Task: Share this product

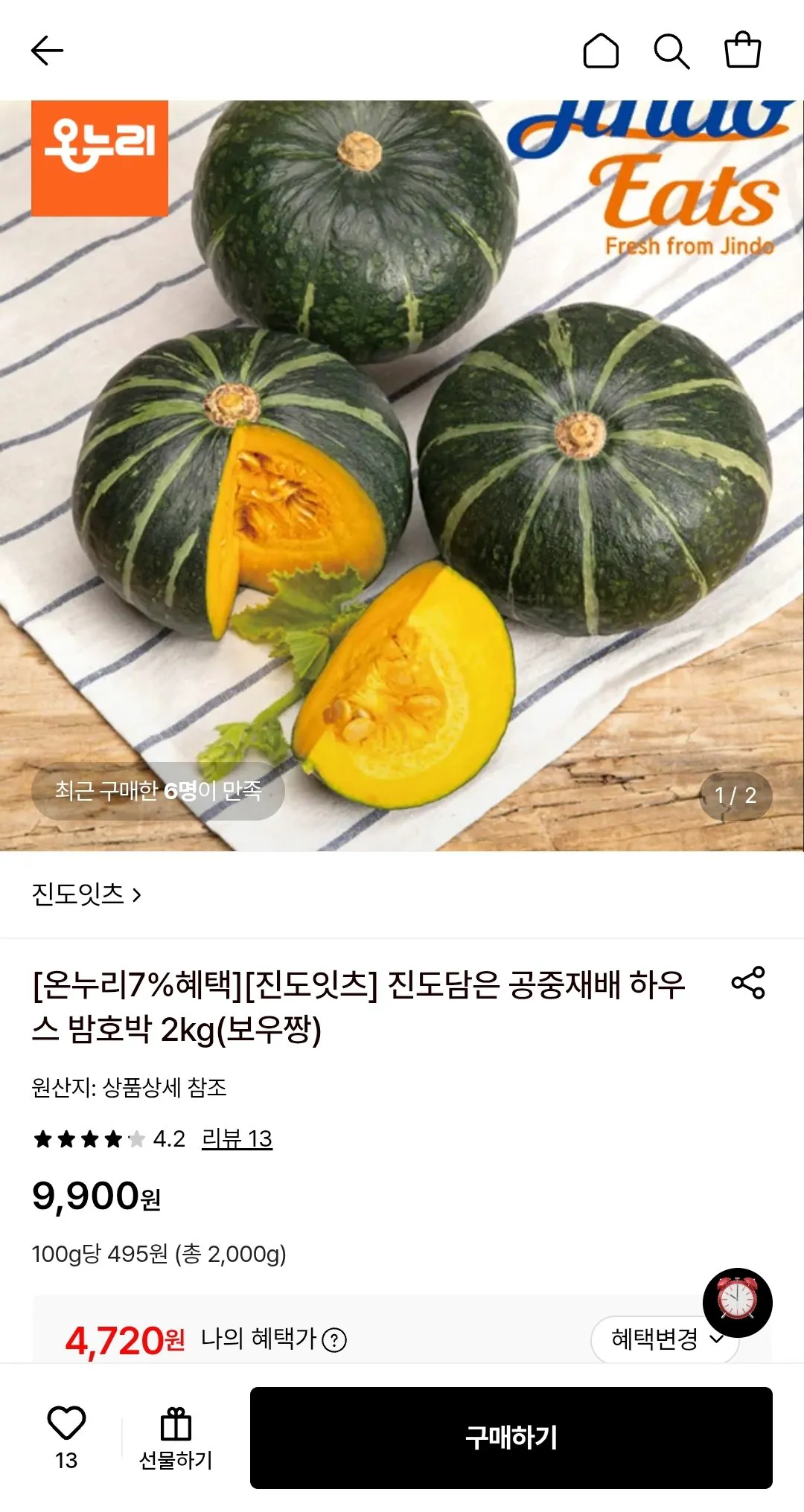Action: click(x=748, y=982)
